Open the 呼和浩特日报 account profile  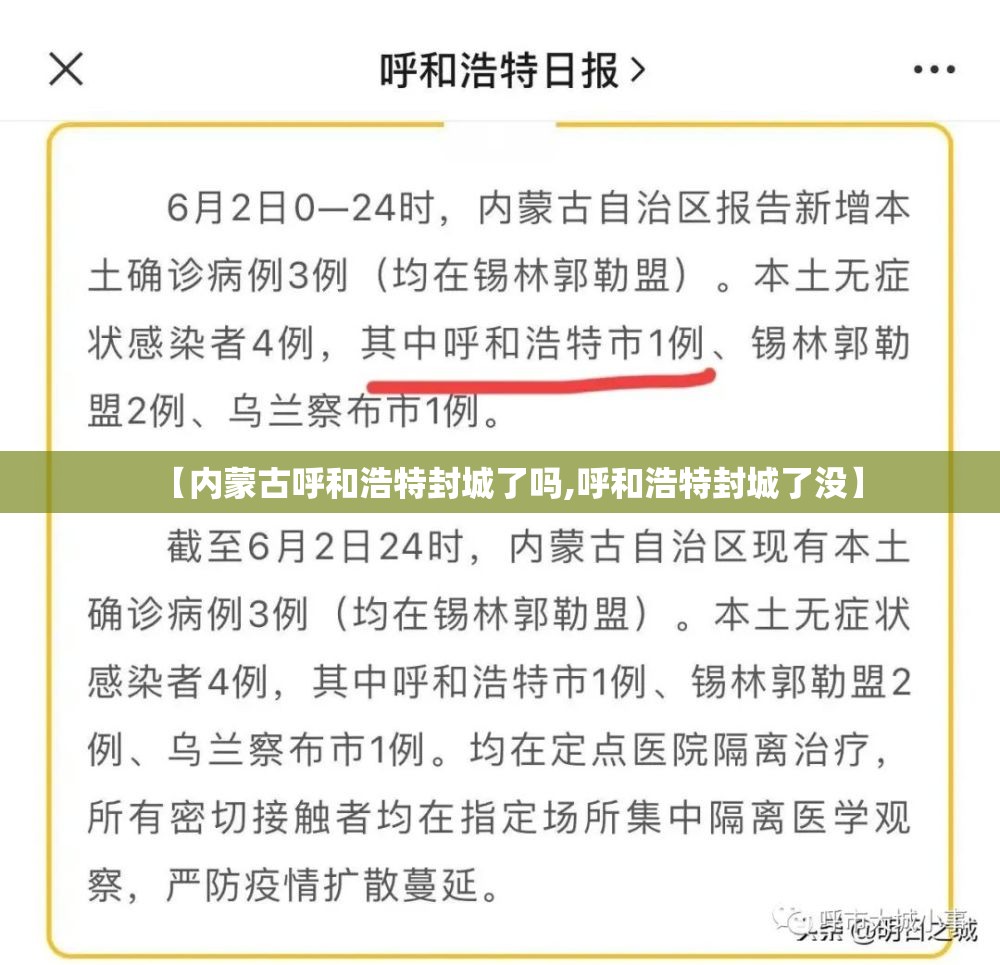[x=511, y=70]
